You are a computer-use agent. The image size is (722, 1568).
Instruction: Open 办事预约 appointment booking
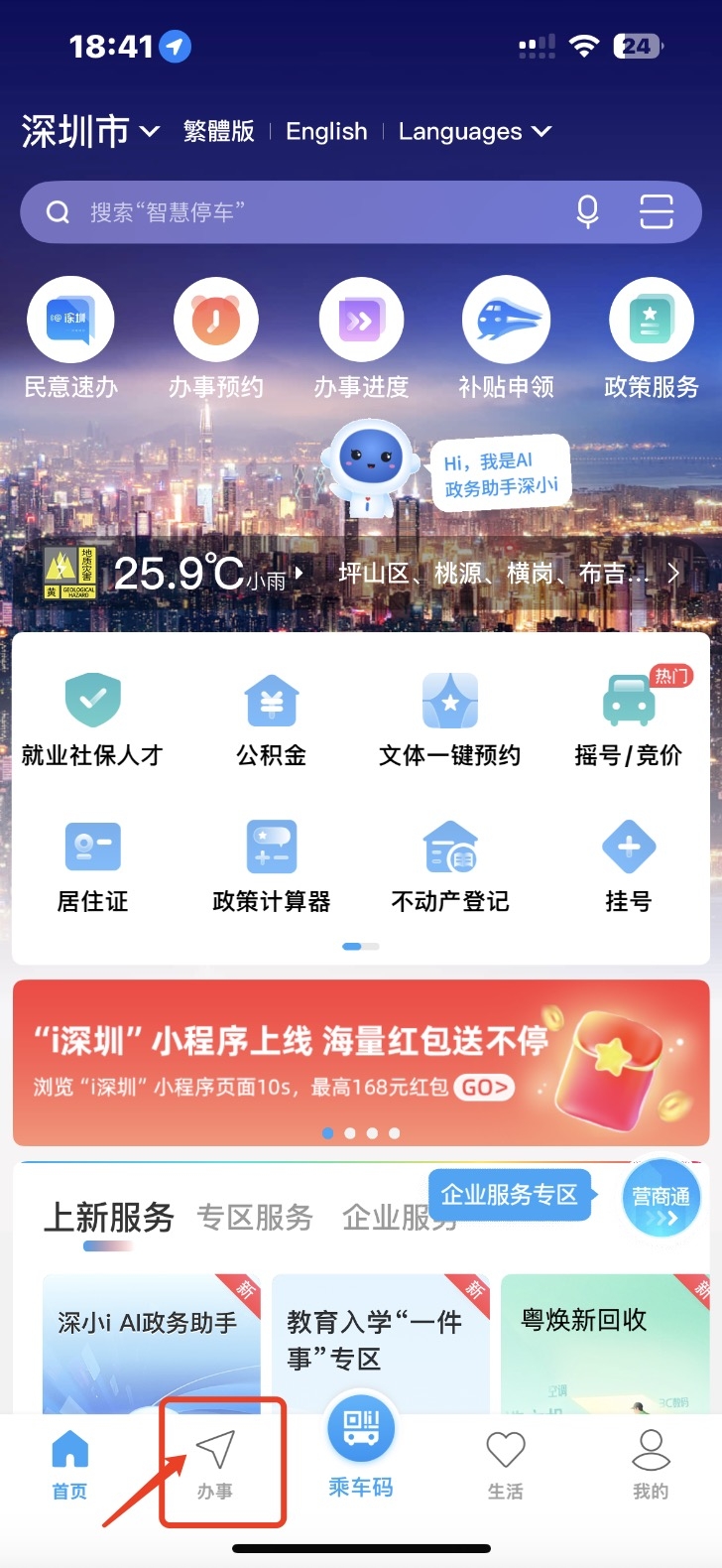[215, 339]
